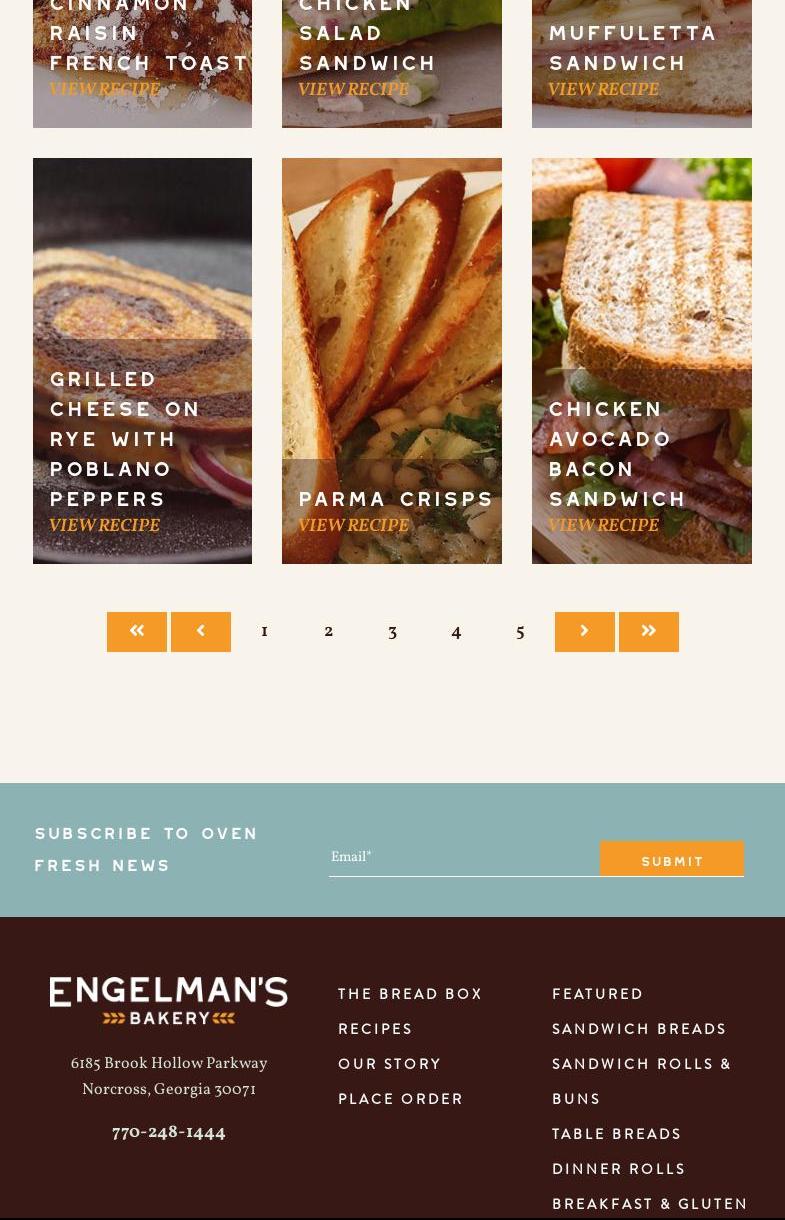Screen dimensions: 785x1220
Task: Open Chicken Avocado Bacon Sandwich recipe
Action: pos(603,526)
